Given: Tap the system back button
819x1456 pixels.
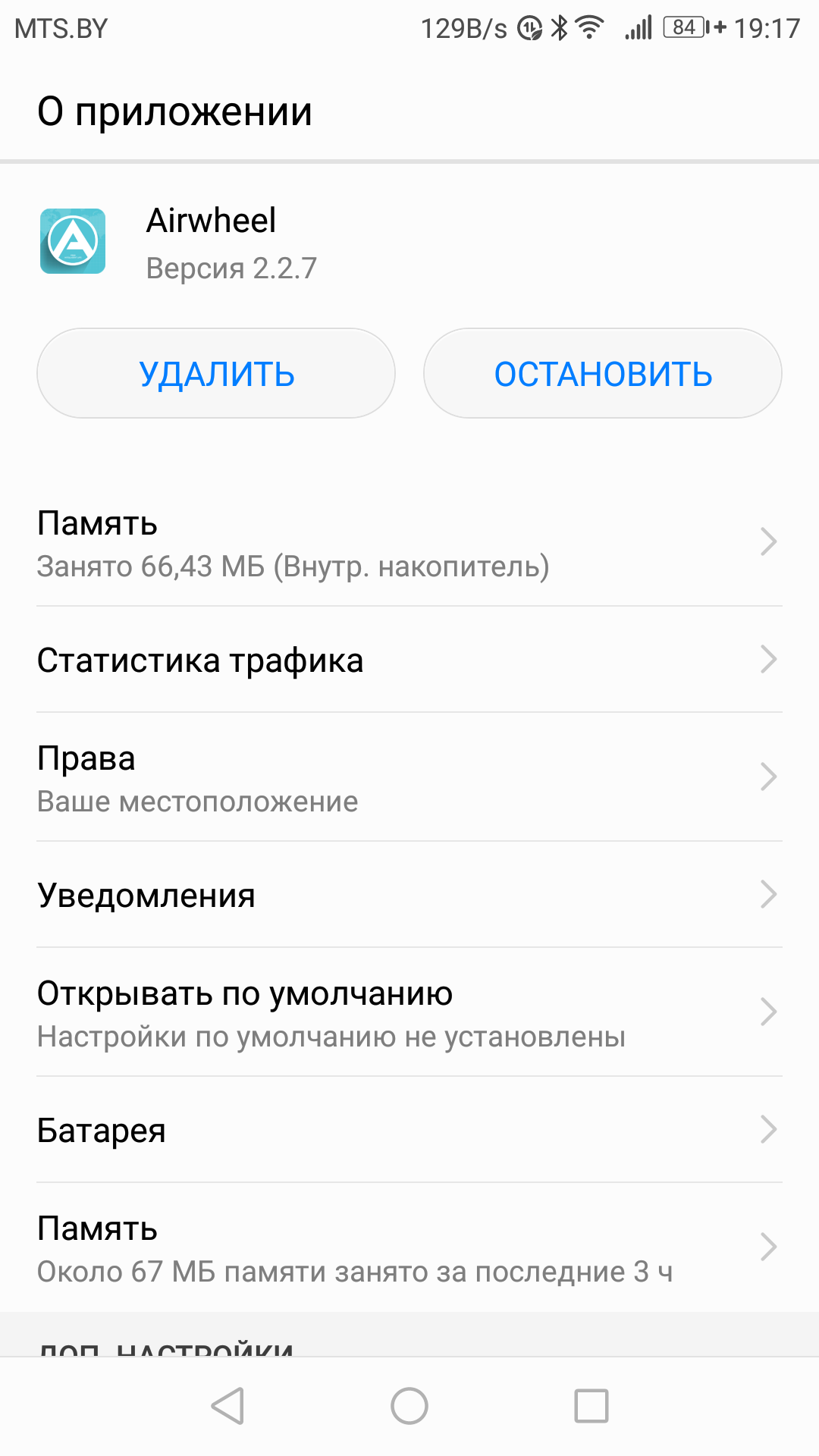Looking at the screenshot, I should [x=227, y=1406].
